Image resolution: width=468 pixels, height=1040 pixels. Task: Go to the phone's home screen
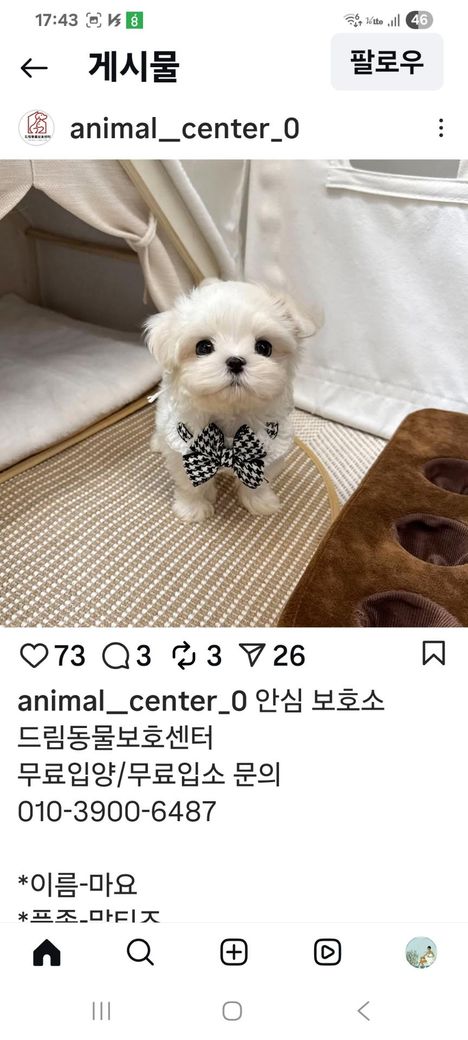(232, 1011)
